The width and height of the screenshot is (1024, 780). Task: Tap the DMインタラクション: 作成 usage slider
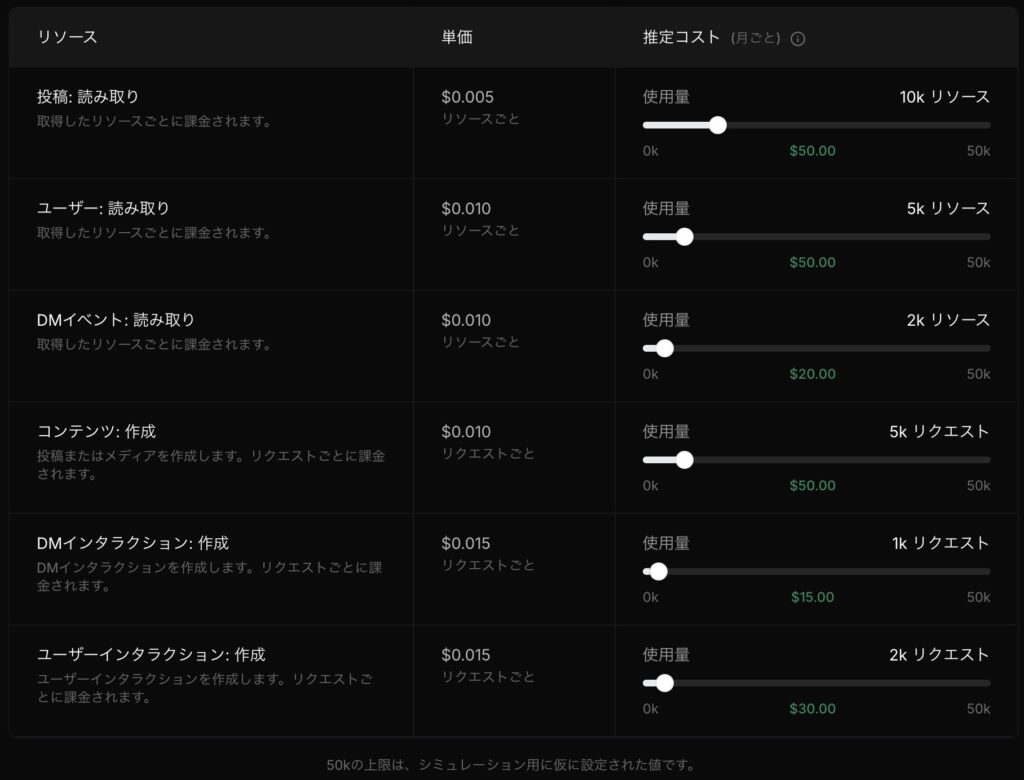[x=658, y=572]
